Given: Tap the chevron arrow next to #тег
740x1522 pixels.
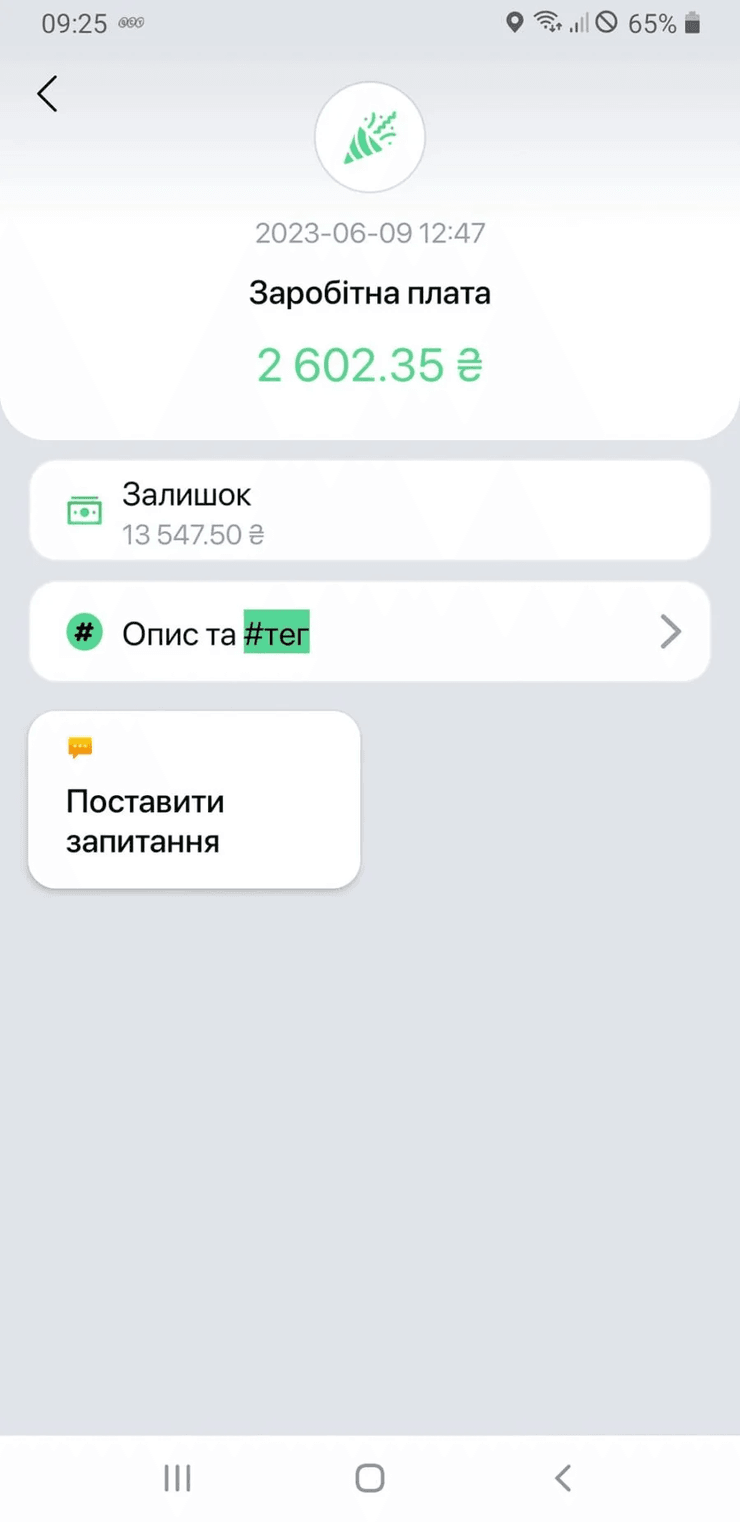Looking at the screenshot, I should (670, 631).
